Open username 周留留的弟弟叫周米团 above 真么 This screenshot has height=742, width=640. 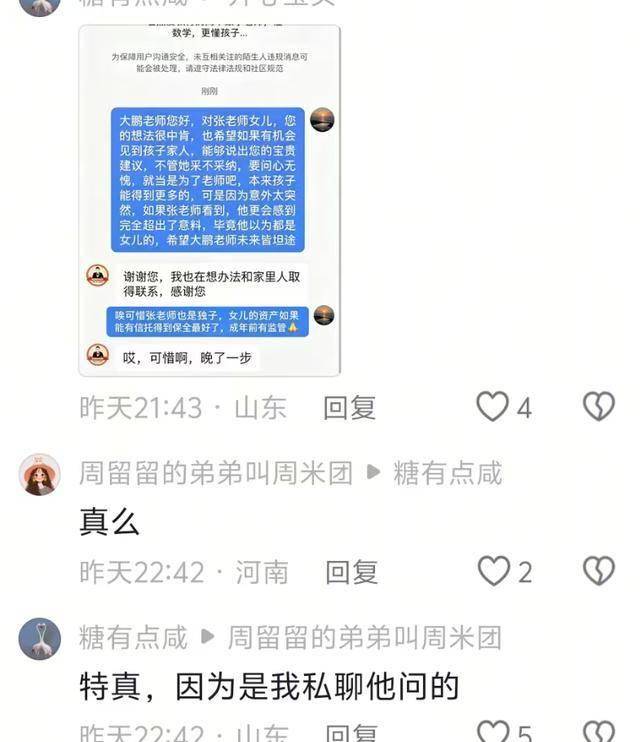(216, 473)
